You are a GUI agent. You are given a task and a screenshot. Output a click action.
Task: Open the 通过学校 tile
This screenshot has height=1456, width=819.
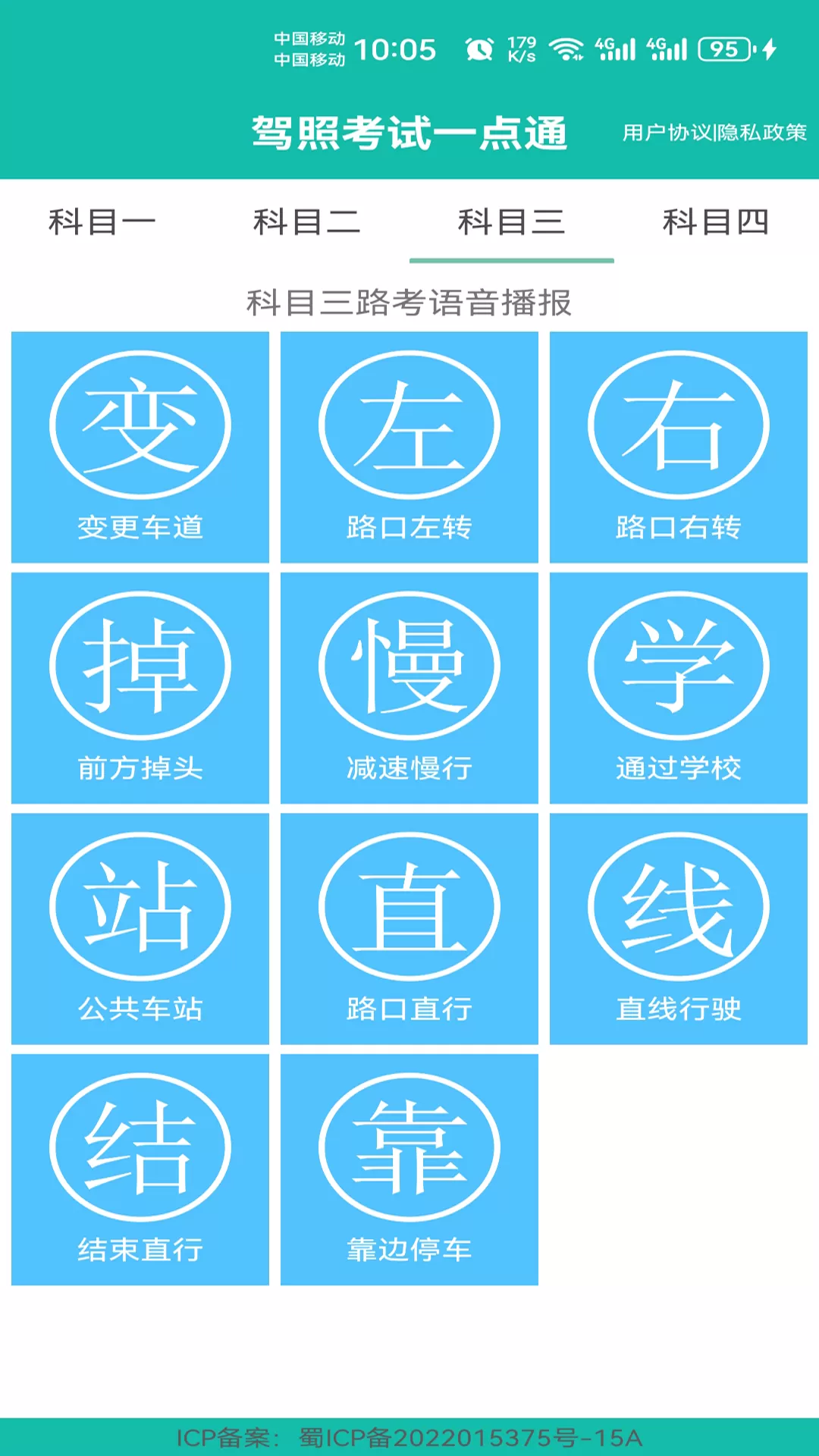tap(679, 688)
